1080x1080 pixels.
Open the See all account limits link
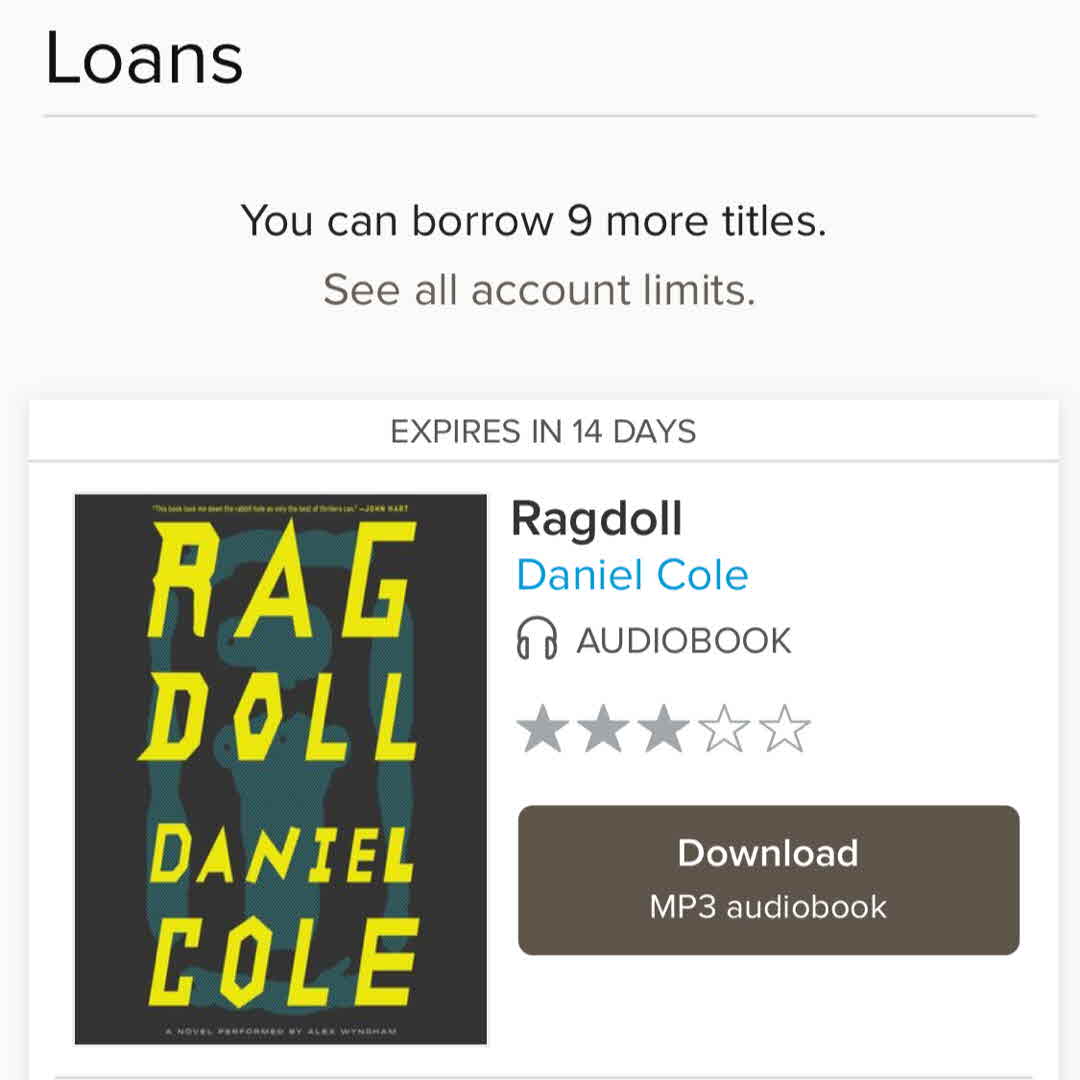coord(539,290)
